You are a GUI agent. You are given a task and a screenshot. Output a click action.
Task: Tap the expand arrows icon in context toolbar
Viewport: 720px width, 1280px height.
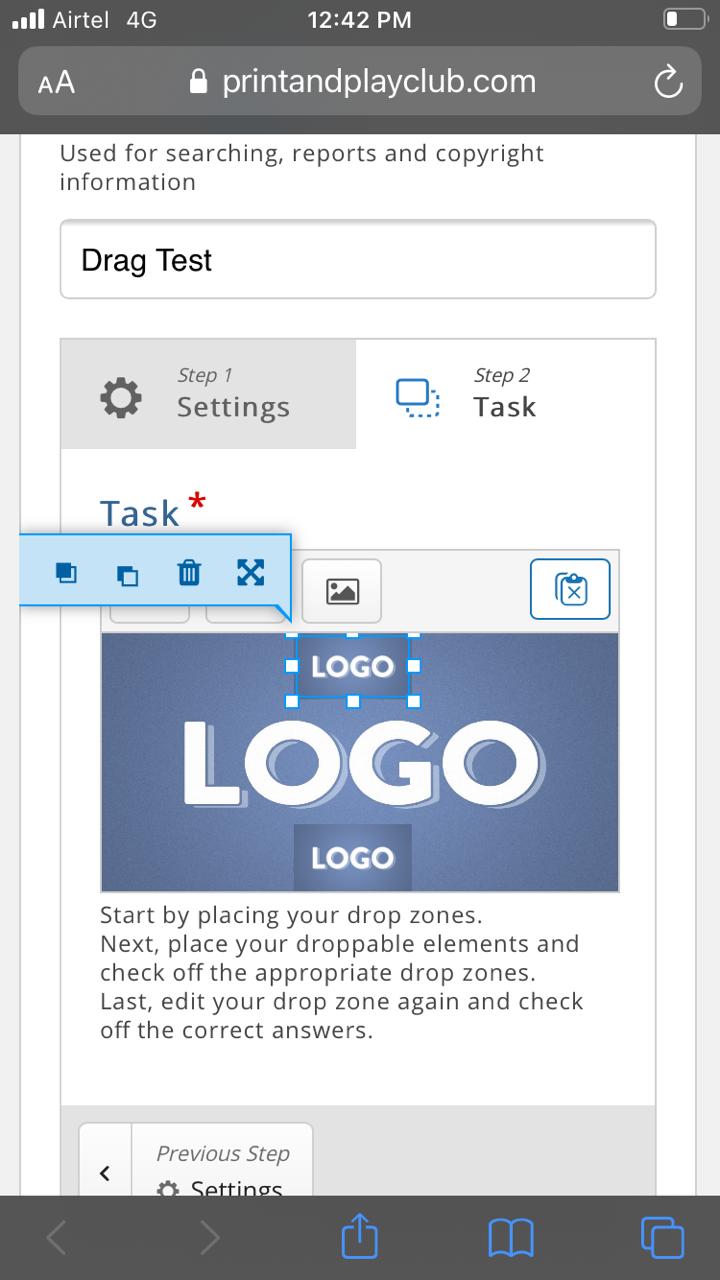click(x=250, y=572)
